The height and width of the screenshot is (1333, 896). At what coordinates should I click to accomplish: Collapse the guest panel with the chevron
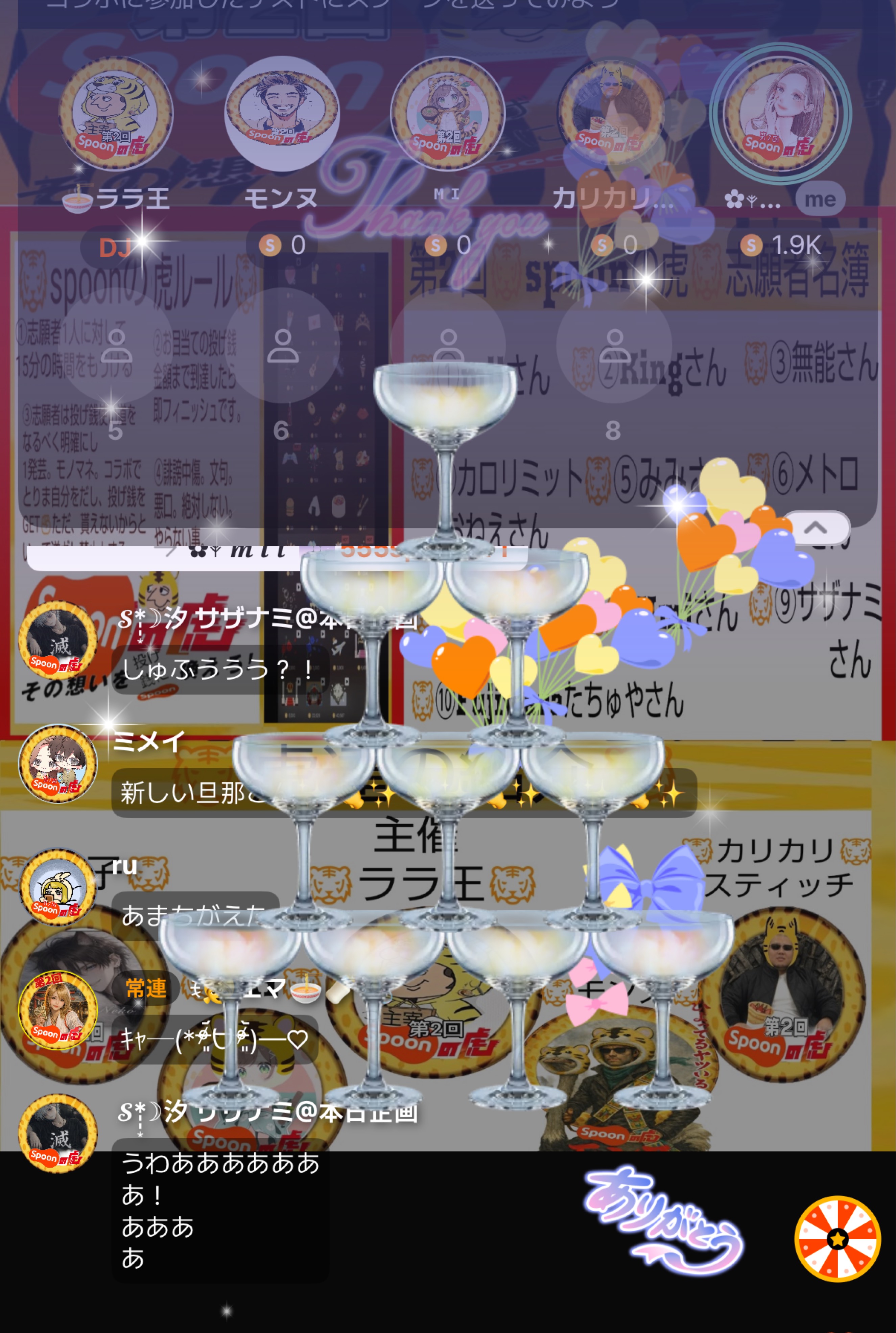tap(816, 528)
